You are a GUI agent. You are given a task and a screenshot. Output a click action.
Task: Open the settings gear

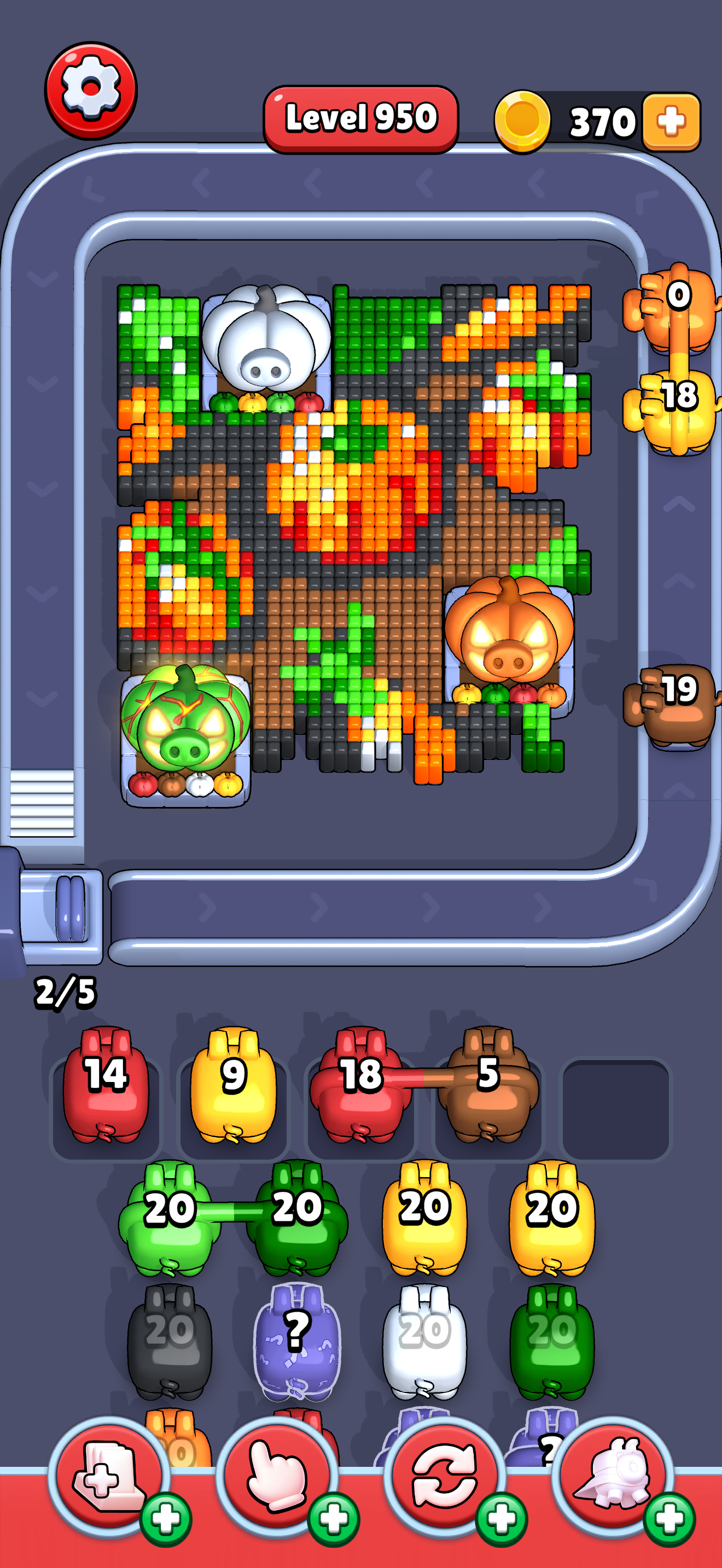[x=91, y=90]
